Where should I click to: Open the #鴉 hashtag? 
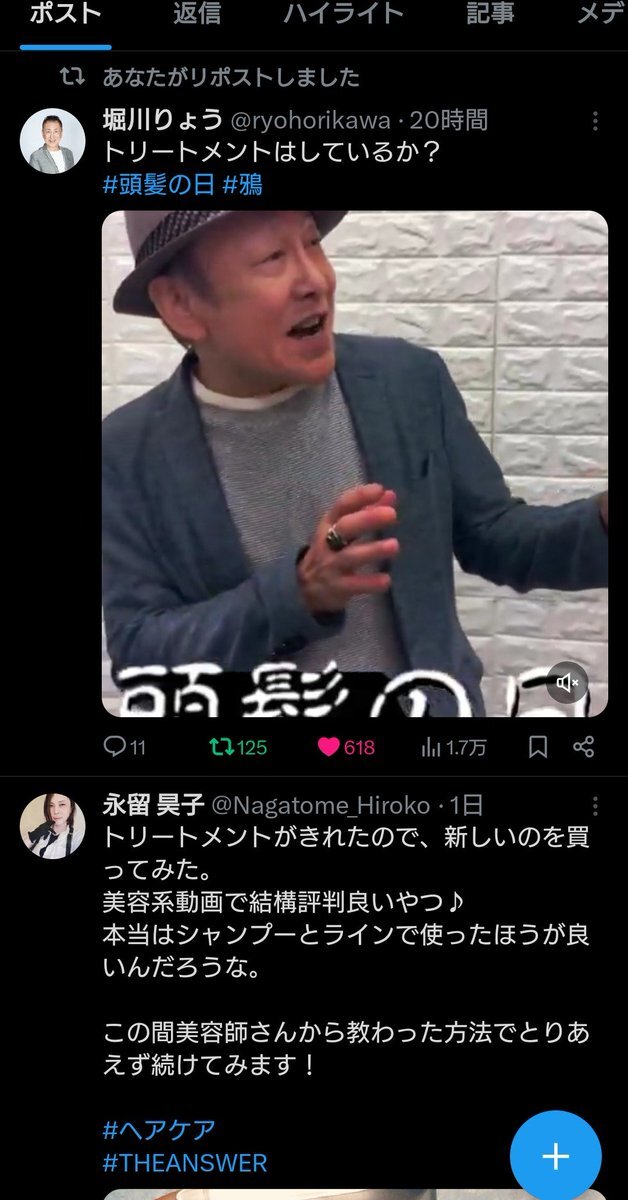pyautogui.click(x=243, y=185)
